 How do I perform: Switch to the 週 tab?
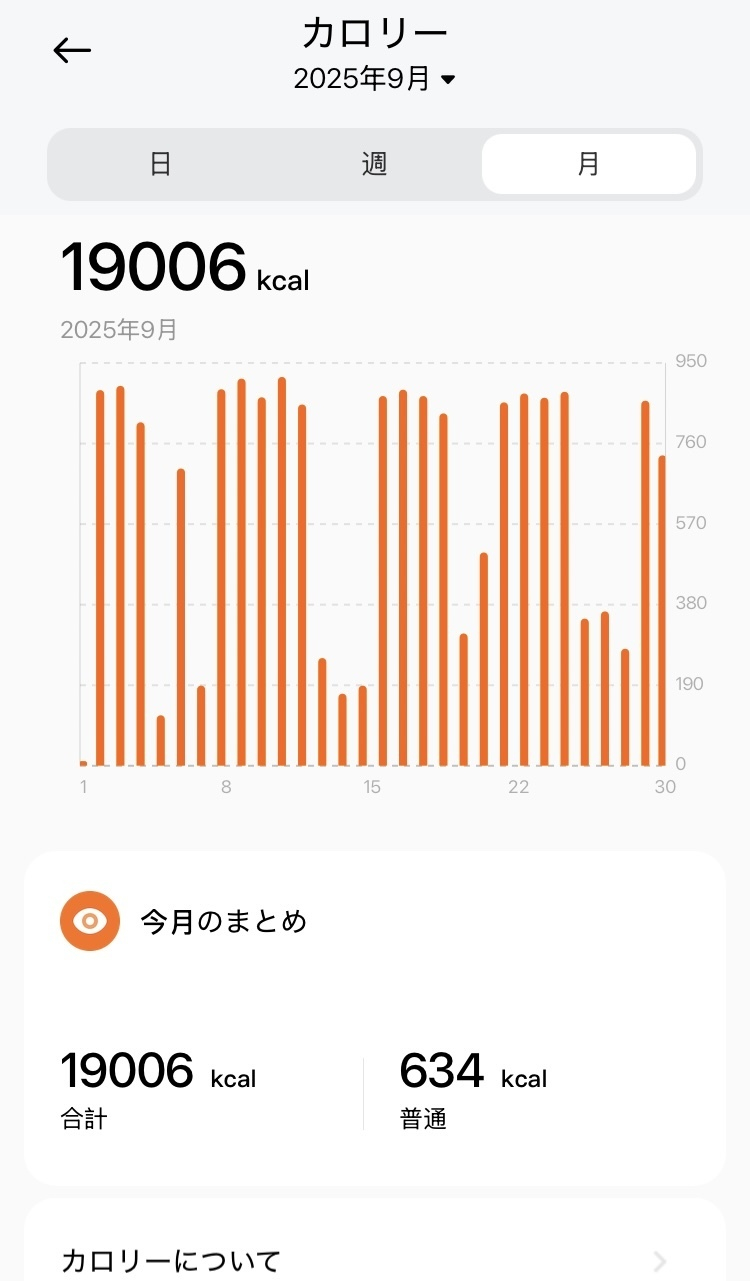pos(374,164)
